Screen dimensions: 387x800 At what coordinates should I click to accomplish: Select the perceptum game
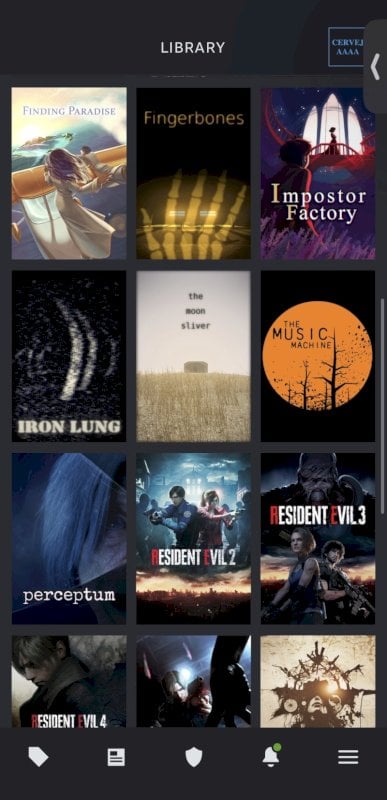[x=69, y=538]
